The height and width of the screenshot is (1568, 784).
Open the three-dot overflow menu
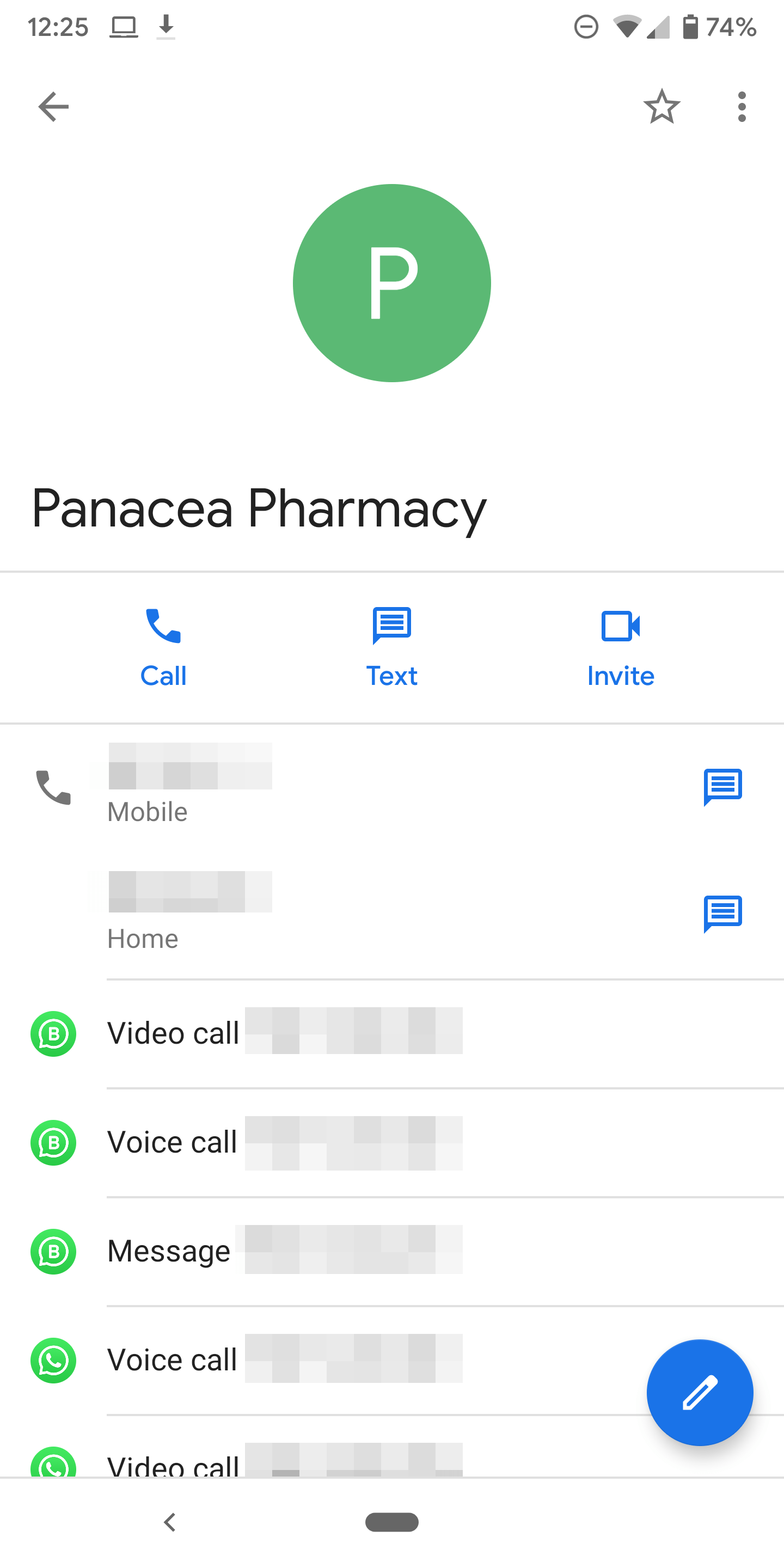click(x=742, y=107)
